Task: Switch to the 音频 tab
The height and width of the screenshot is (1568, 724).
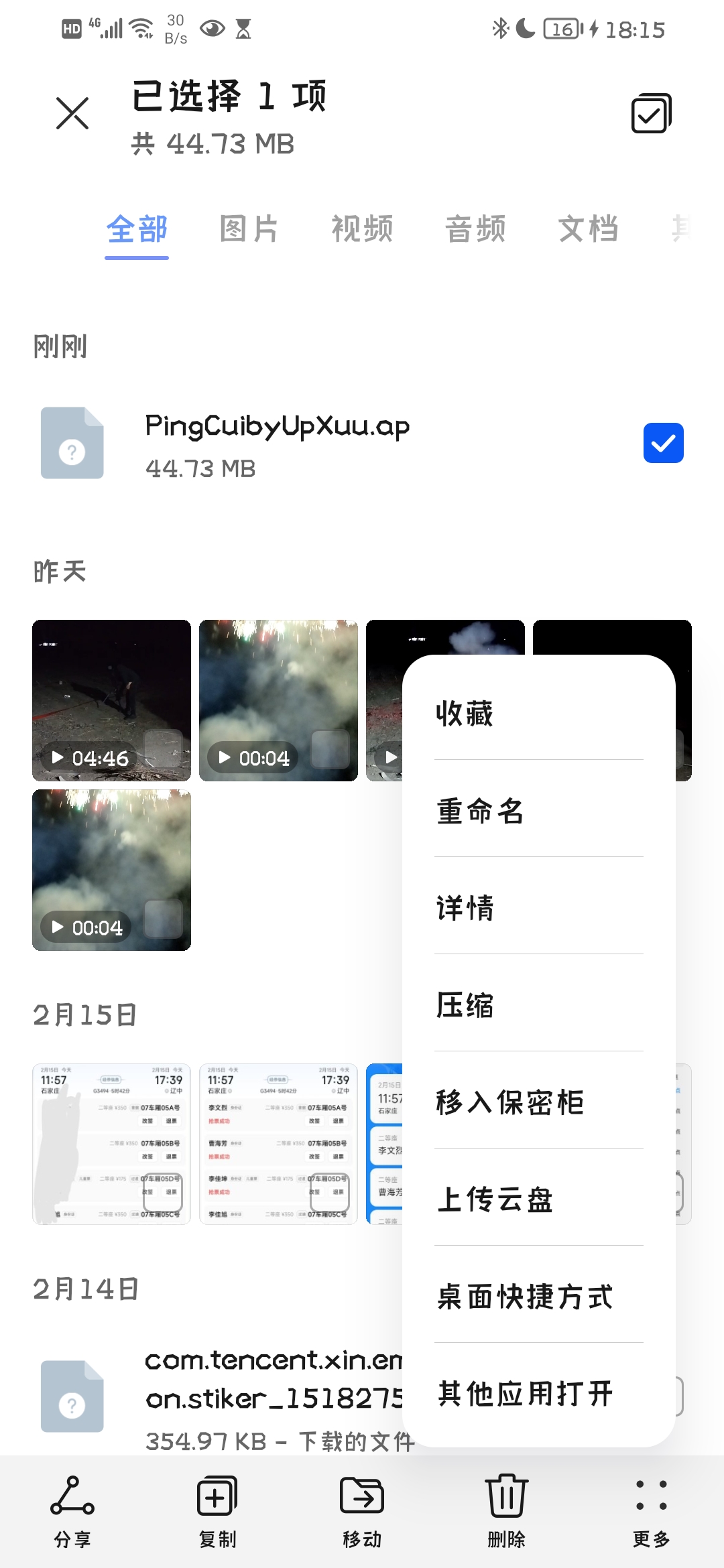Action: (475, 229)
